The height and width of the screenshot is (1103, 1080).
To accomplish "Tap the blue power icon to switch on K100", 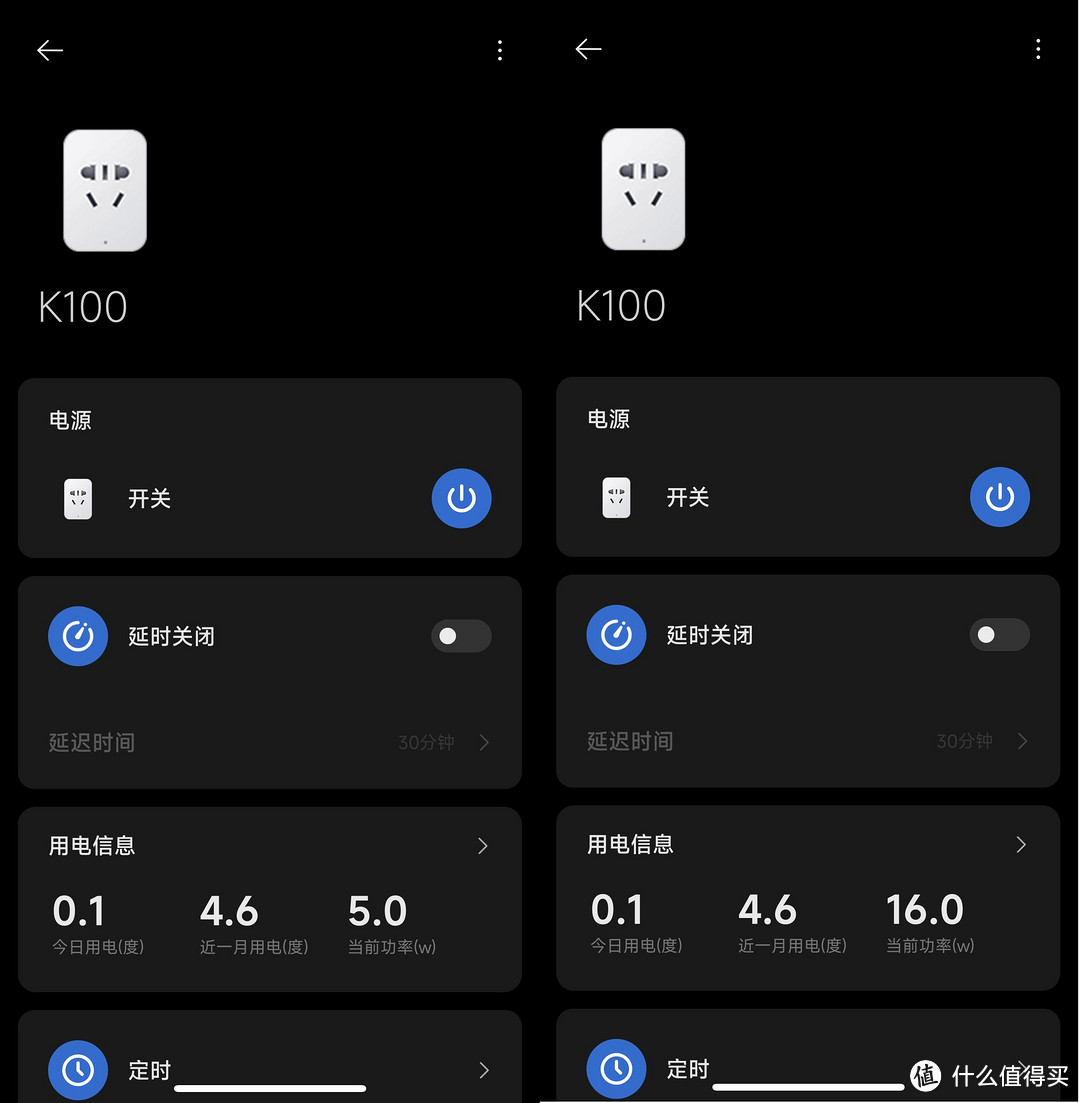I will (461, 498).
